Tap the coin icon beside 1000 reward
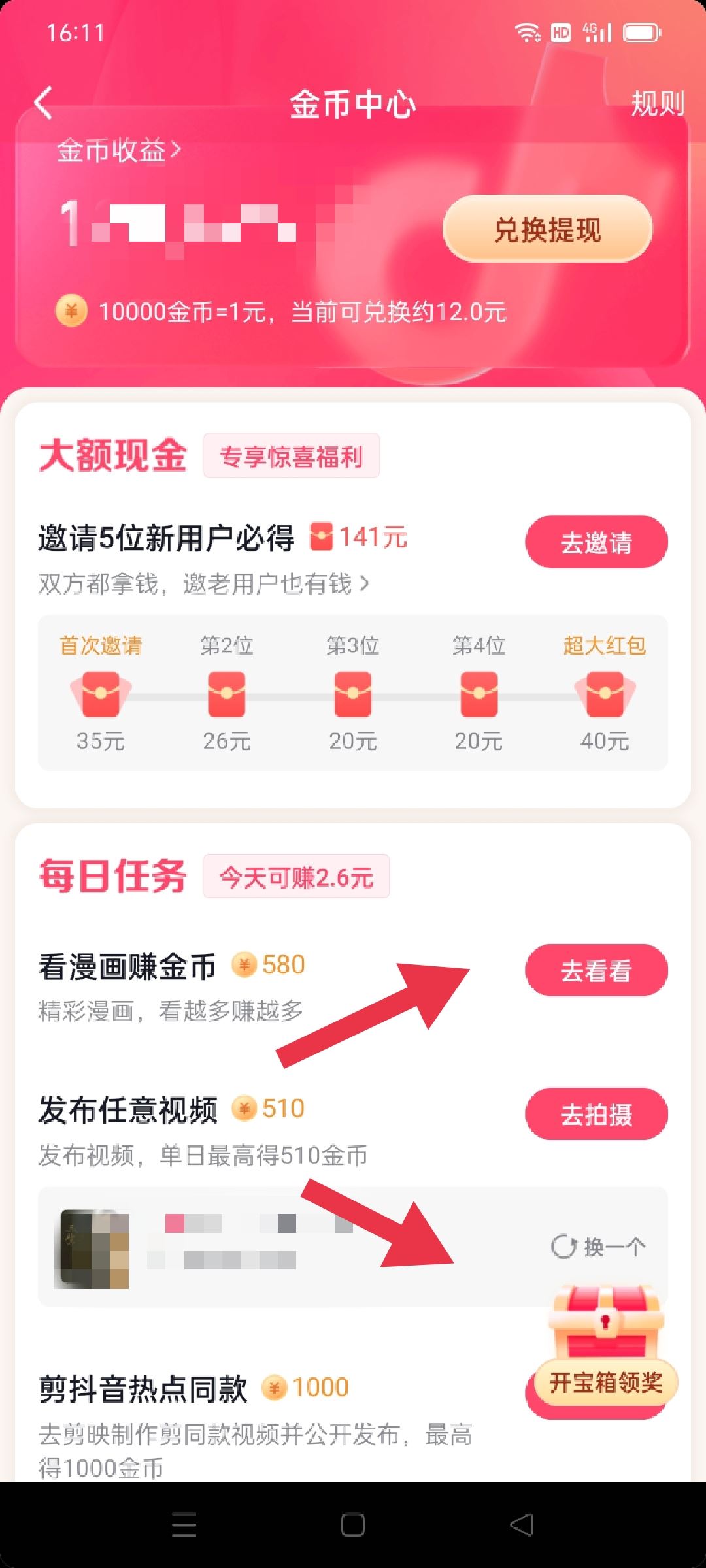This screenshot has height=1568, width=706. pos(275,1386)
